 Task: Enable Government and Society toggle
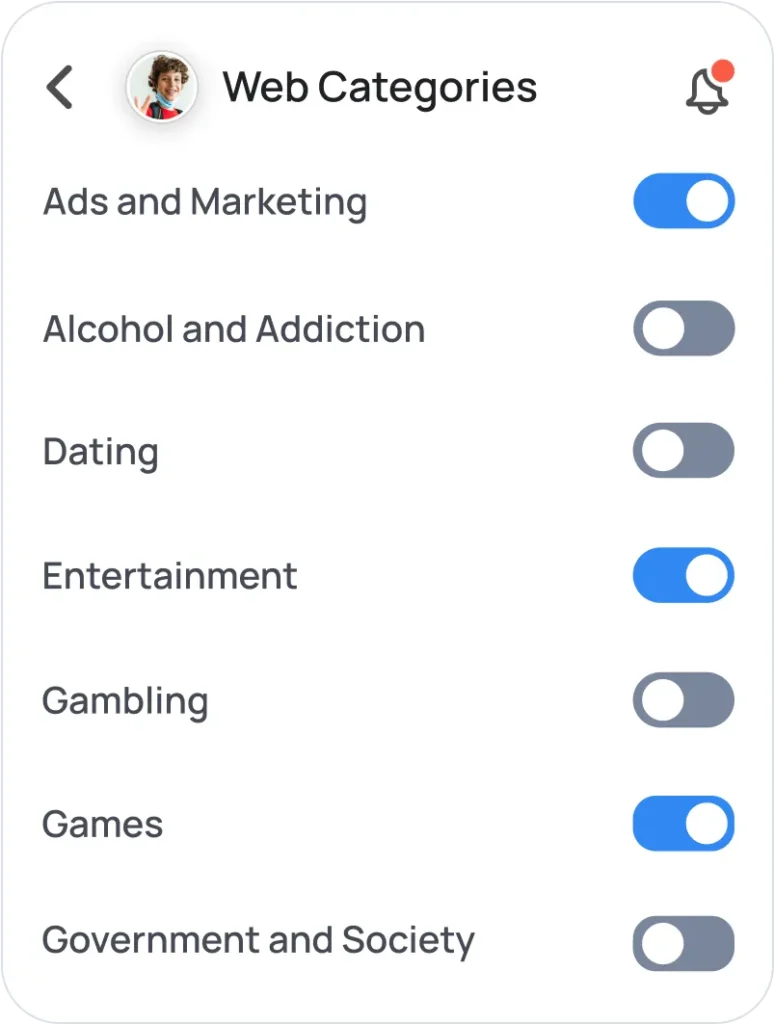pos(684,943)
